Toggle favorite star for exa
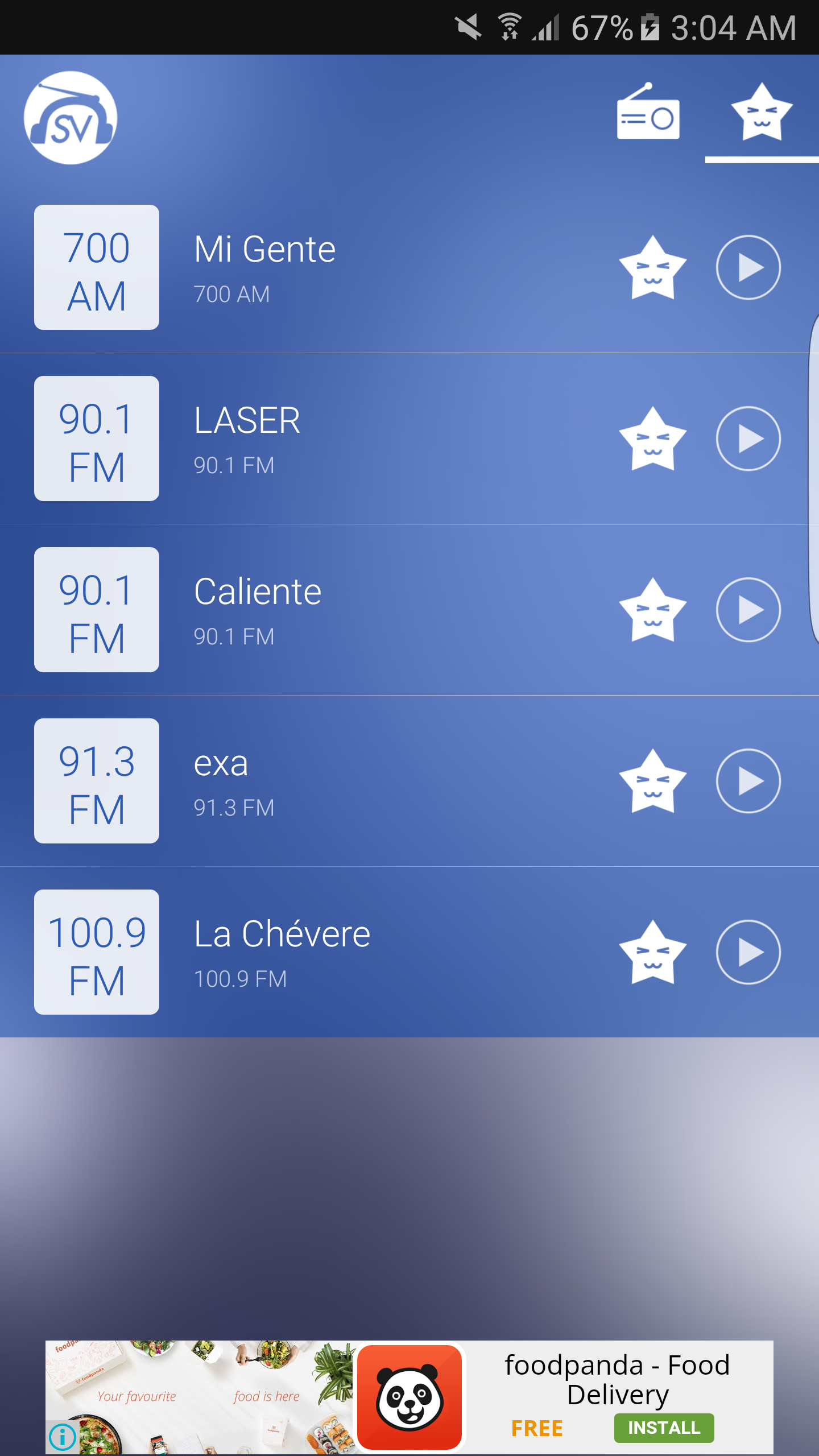 click(x=652, y=781)
